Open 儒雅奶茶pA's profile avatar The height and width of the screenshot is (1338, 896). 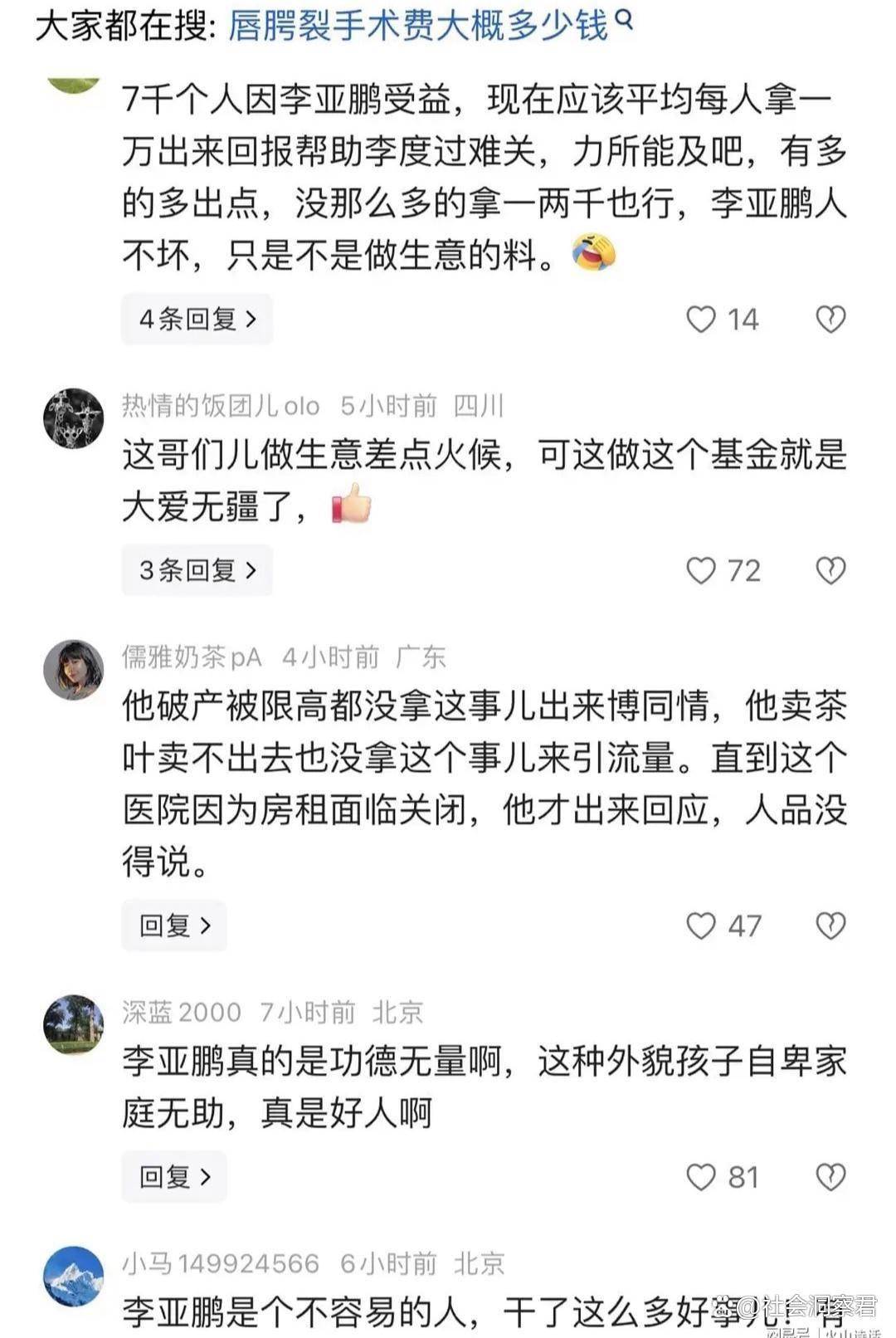pos(73,670)
